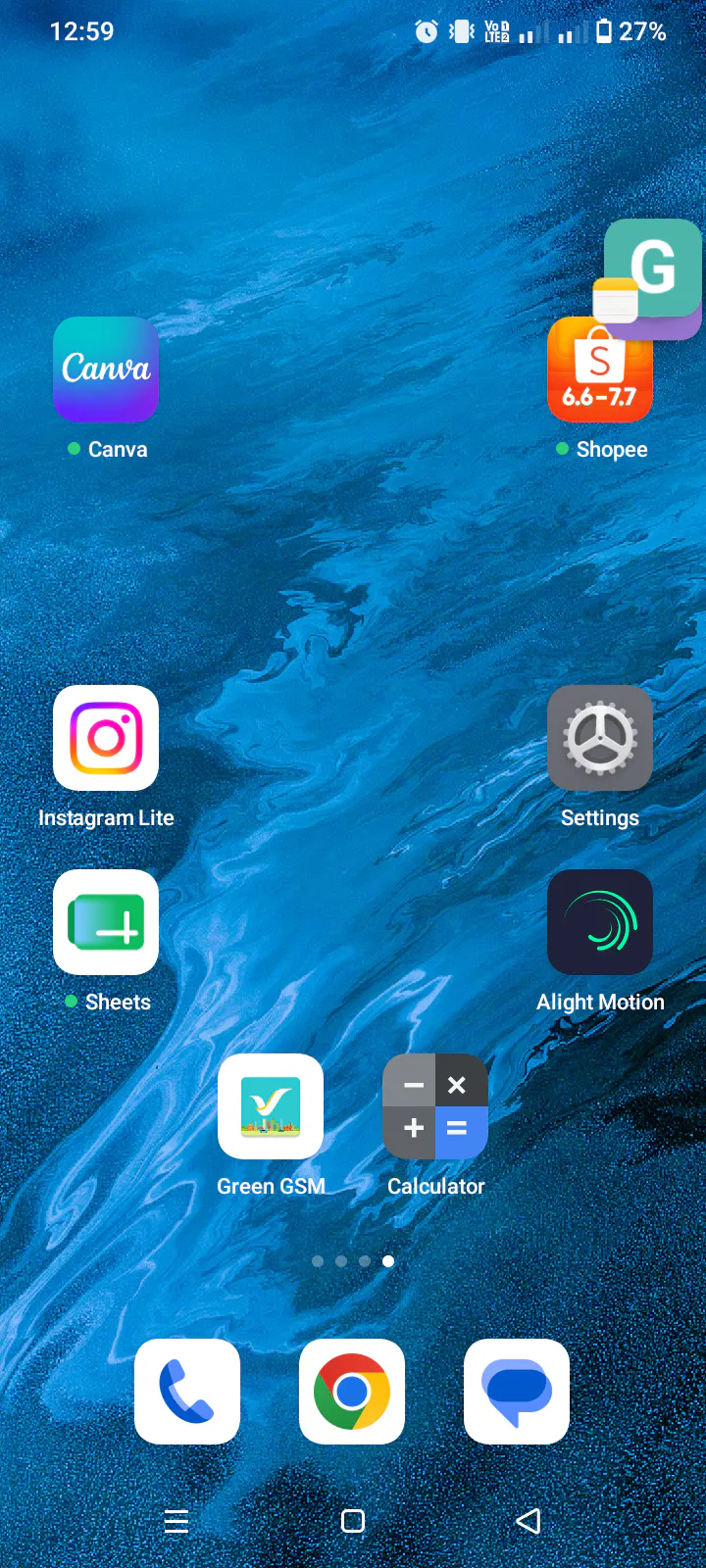This screenshot has height=1568, width=706.
Task: Launch the Calculator app
Action: pos(435,1106)
